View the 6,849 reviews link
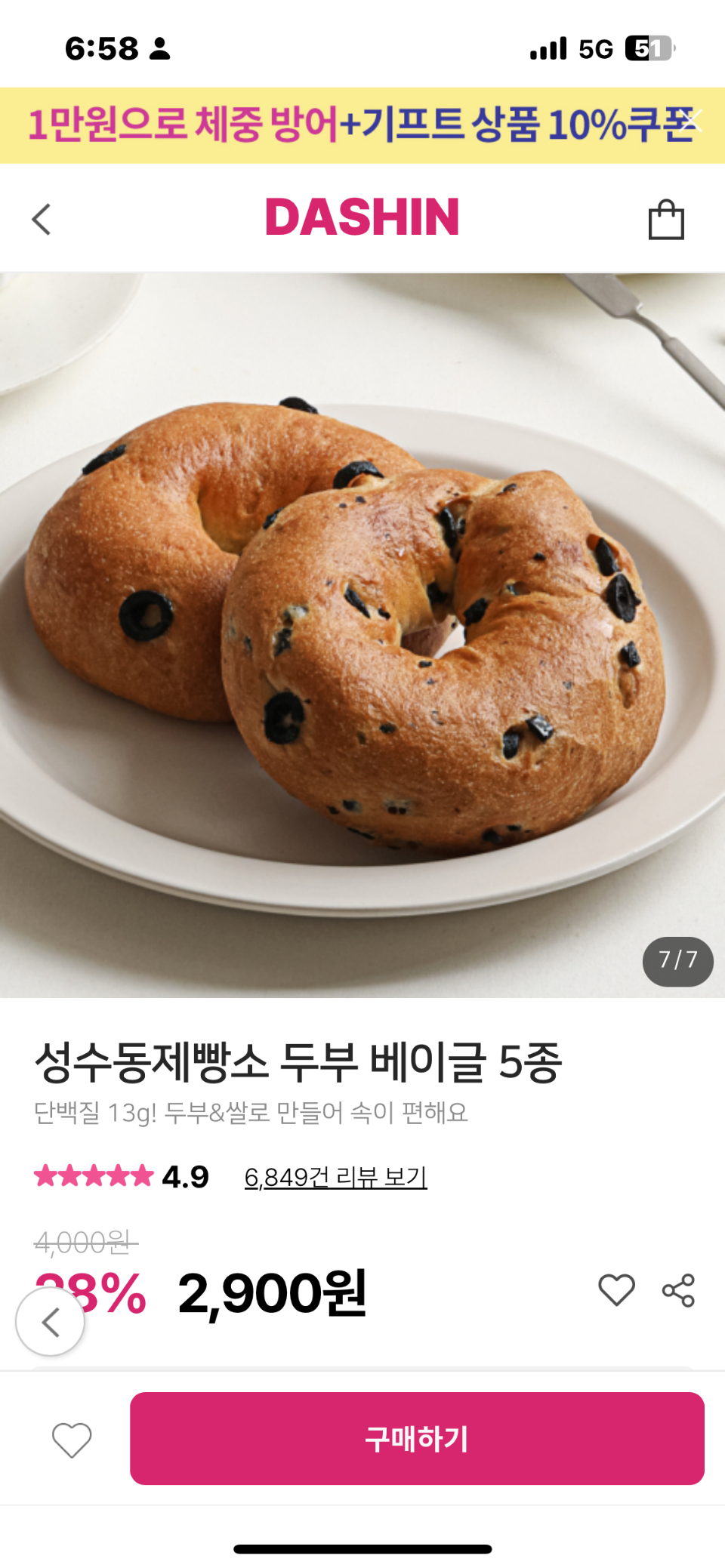 coord(335,1177)
